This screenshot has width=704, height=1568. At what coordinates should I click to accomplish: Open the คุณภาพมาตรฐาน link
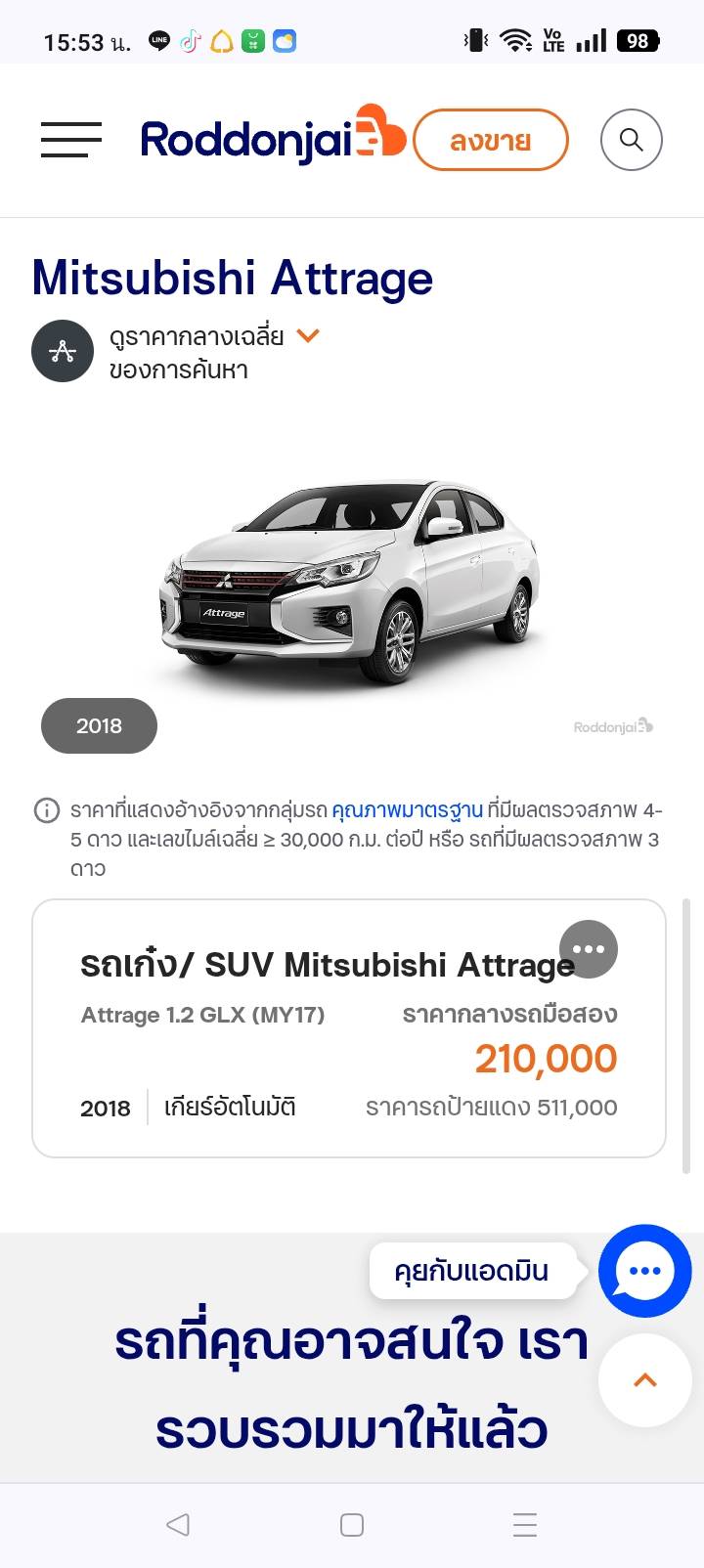(x=407, y=810)
